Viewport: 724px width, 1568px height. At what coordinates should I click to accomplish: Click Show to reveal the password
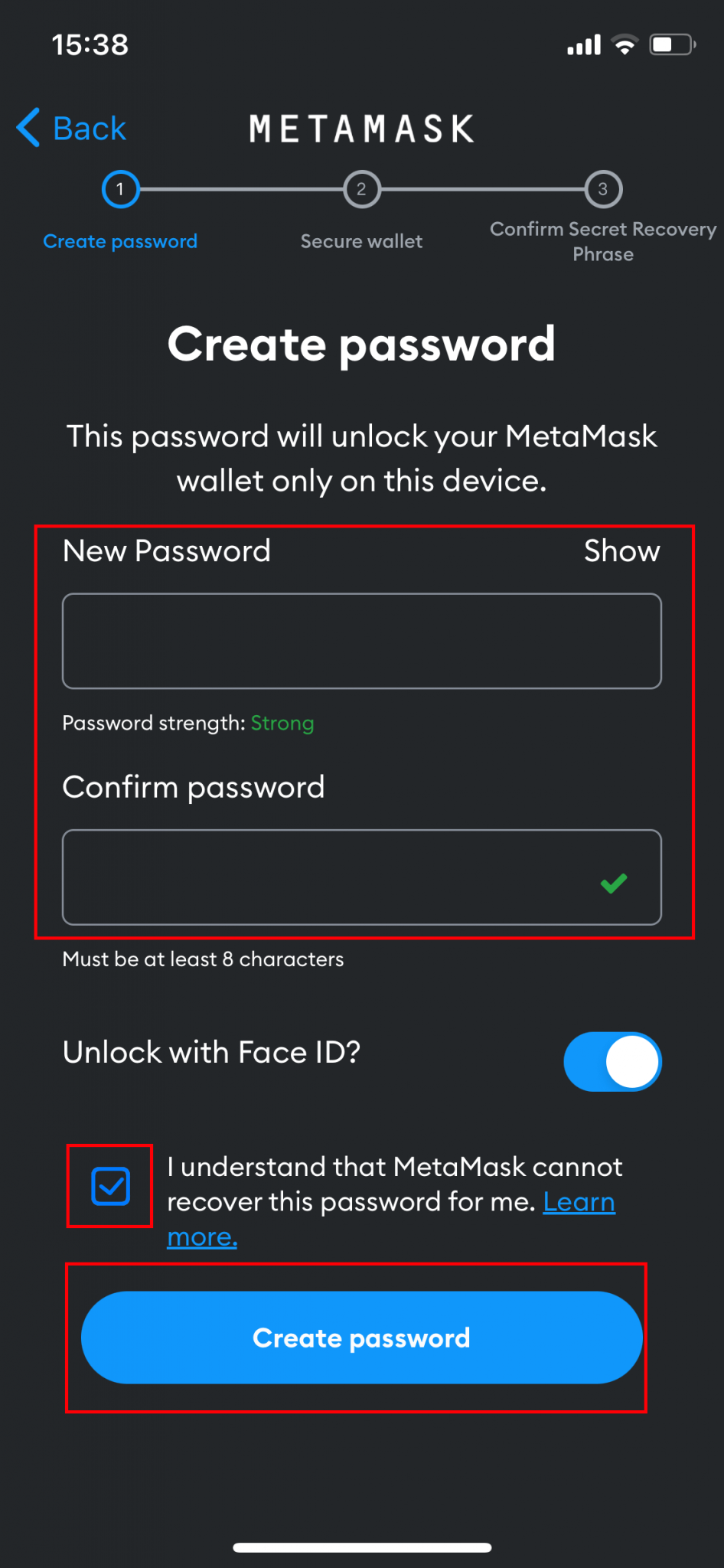tap(621, 550)
